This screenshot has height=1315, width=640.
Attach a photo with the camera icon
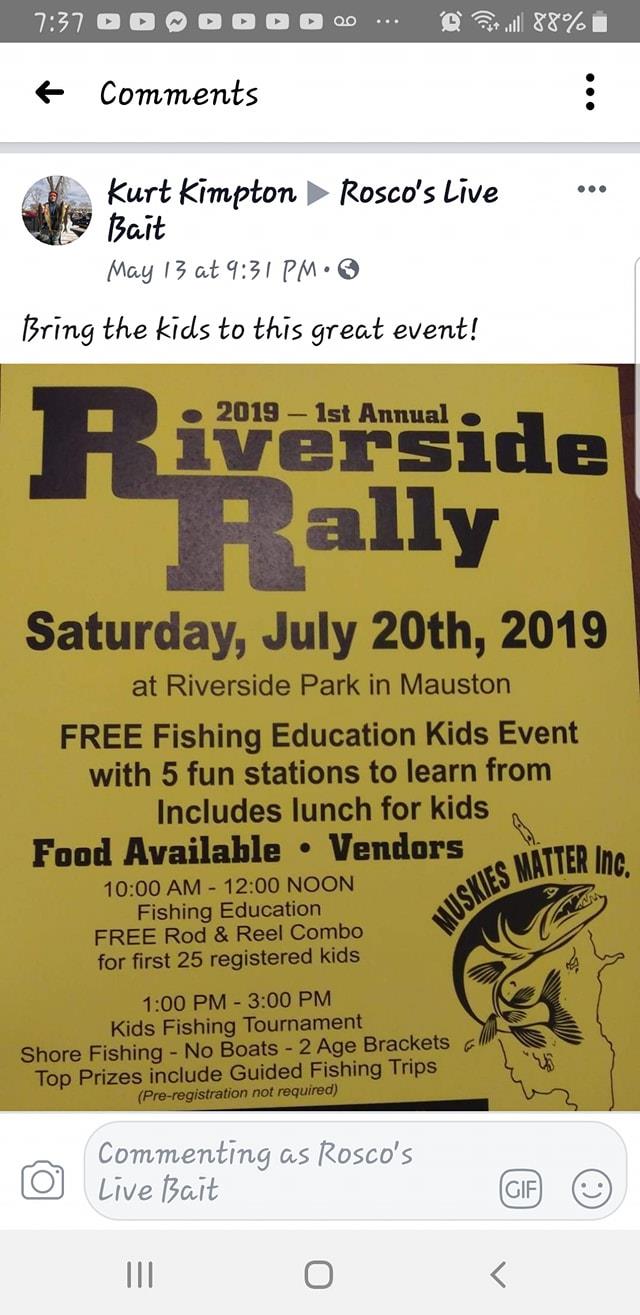tap(43, 1181)
